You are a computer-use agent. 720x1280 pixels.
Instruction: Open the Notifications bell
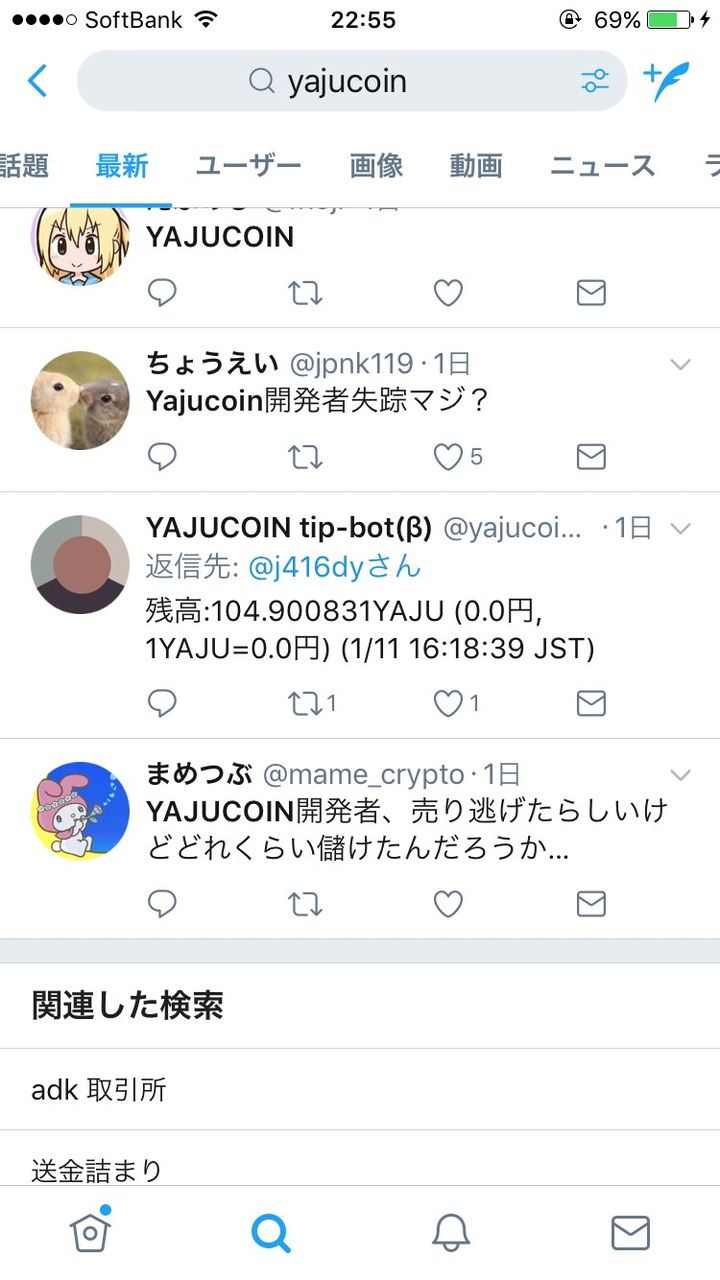tap(450, 1232)
